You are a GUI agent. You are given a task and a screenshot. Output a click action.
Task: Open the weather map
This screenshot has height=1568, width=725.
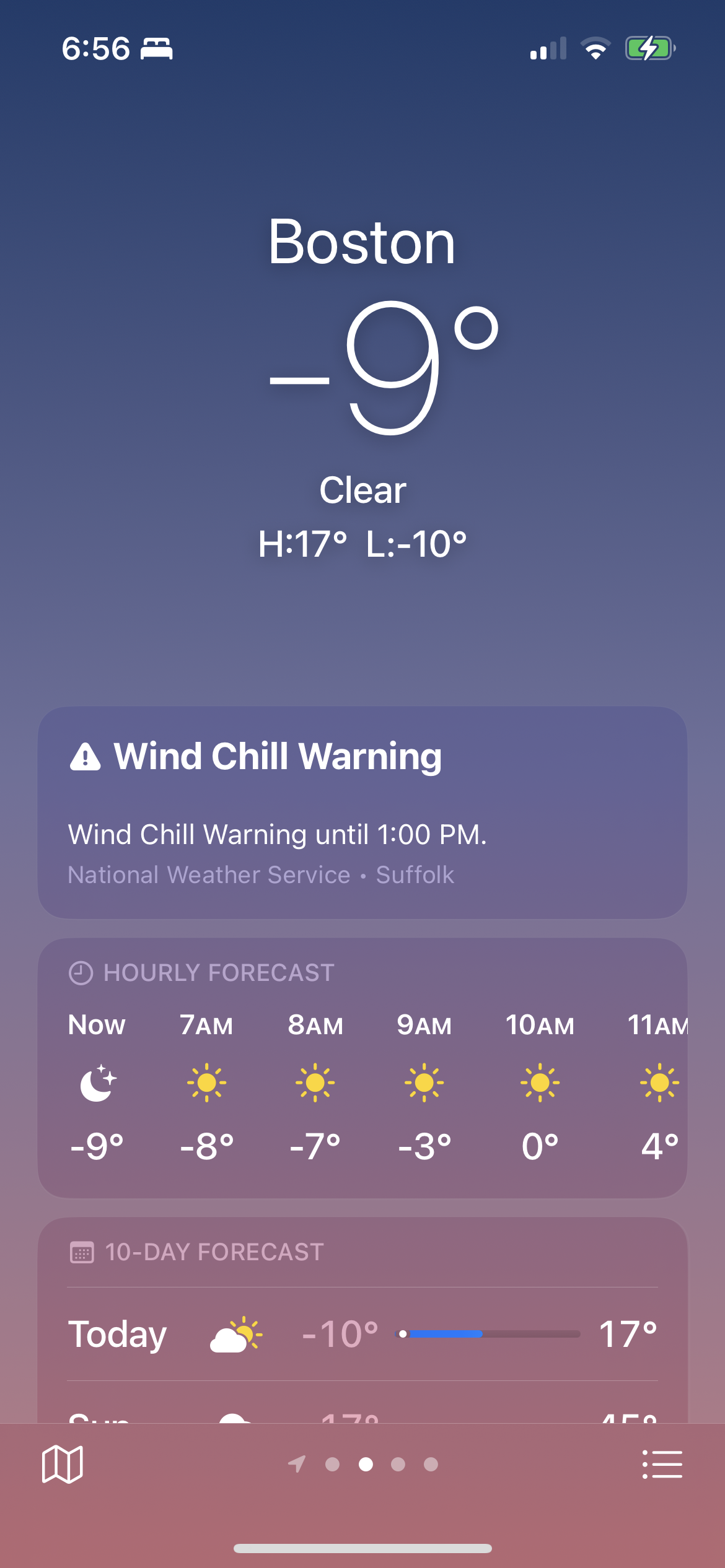point(62,1464)
